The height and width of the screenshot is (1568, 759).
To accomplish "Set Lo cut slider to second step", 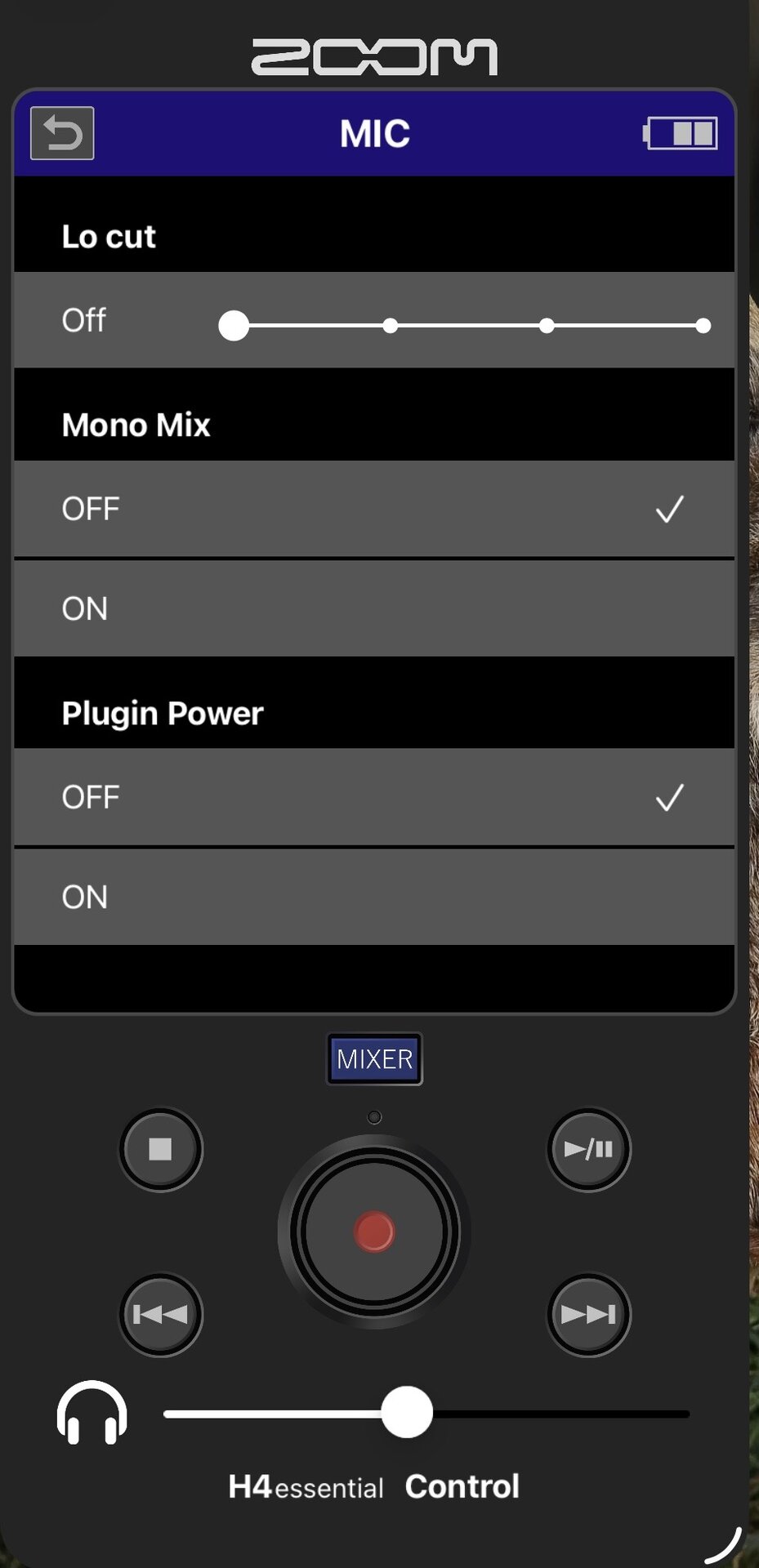I will pos(391,326).
